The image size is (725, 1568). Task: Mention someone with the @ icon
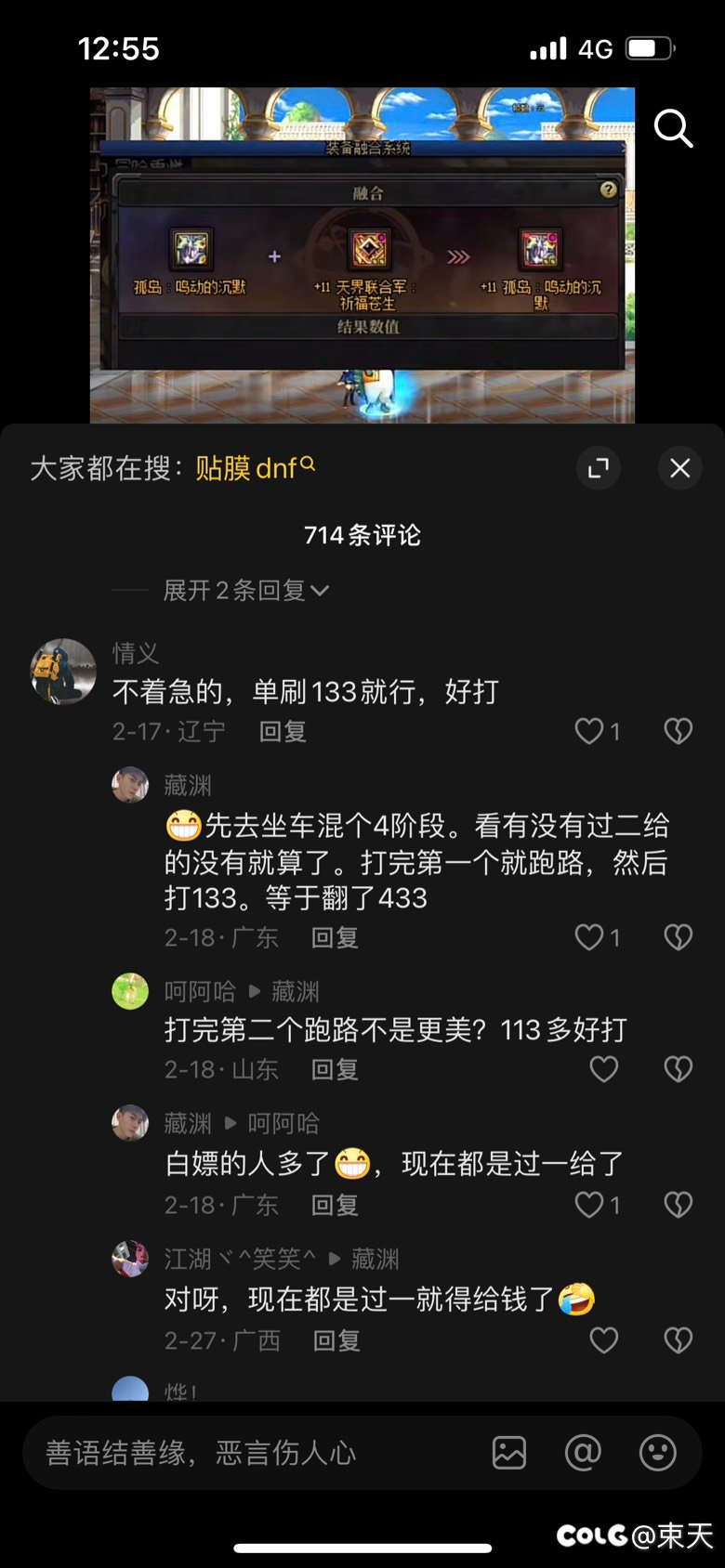(x=583, y=1453)
